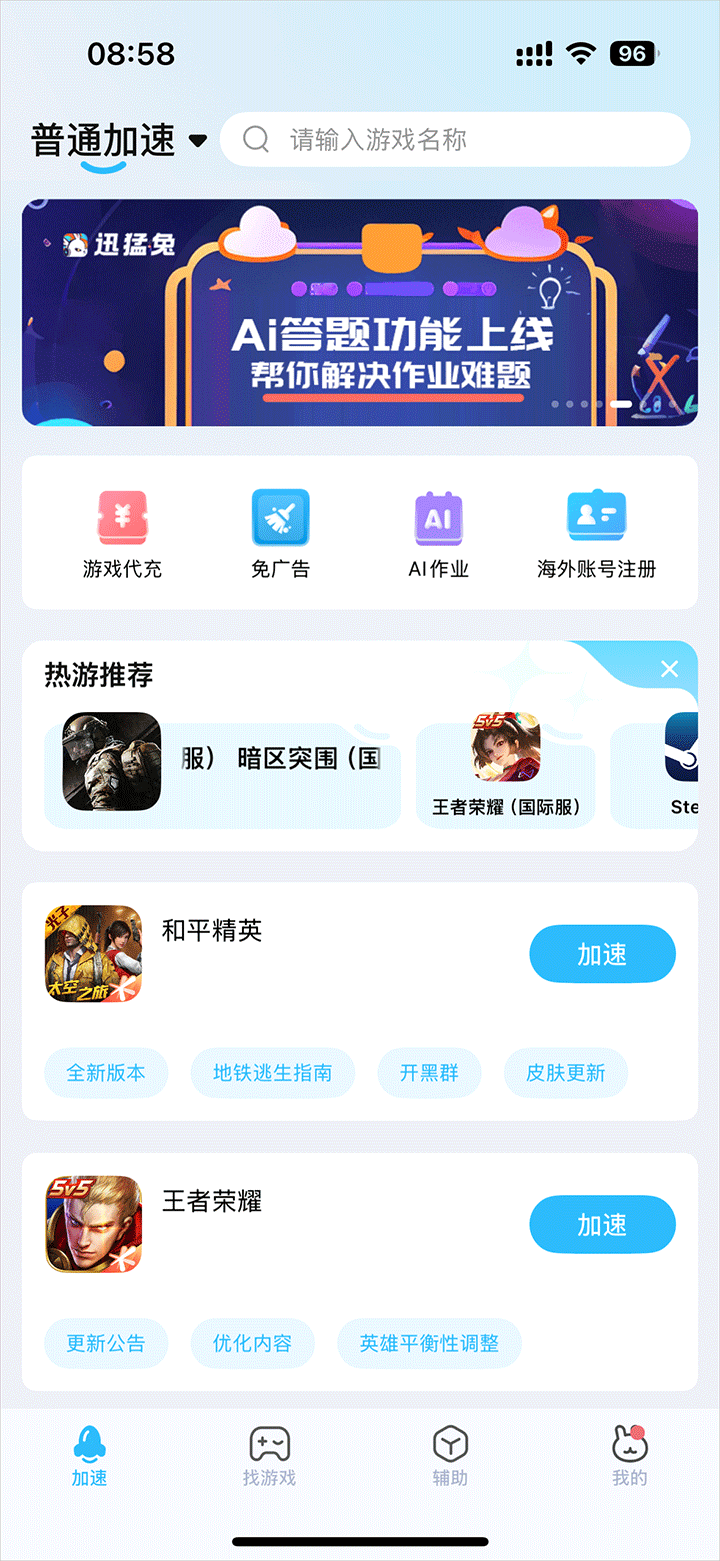Open the Ai答题功能上线 banner
This screenshot has width=720, height=1561.
click(x=360, y=312)
